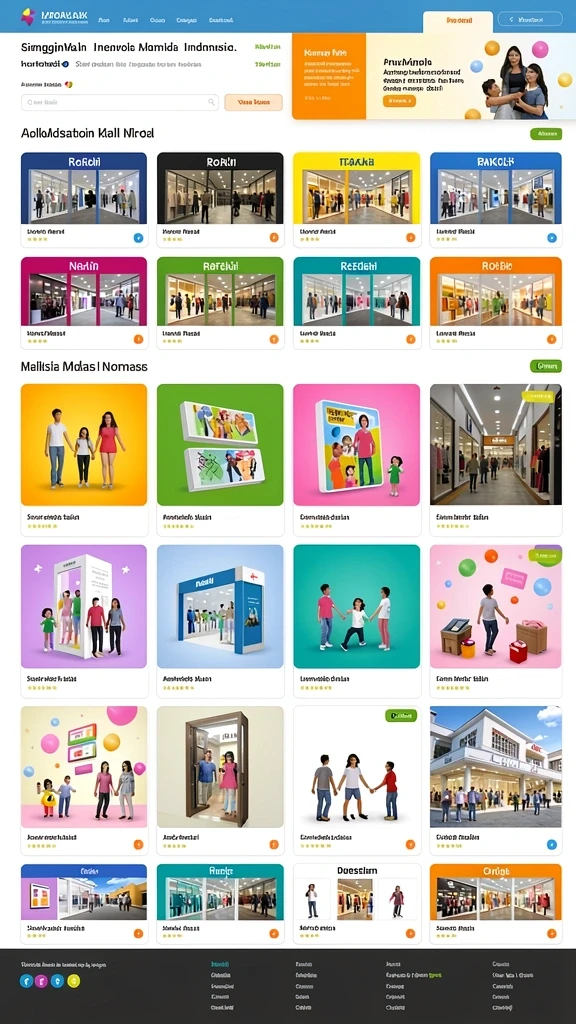The image size is (576, 1024).
Task: Open the tile with green background and boards
Action: (x=220, y=460)
